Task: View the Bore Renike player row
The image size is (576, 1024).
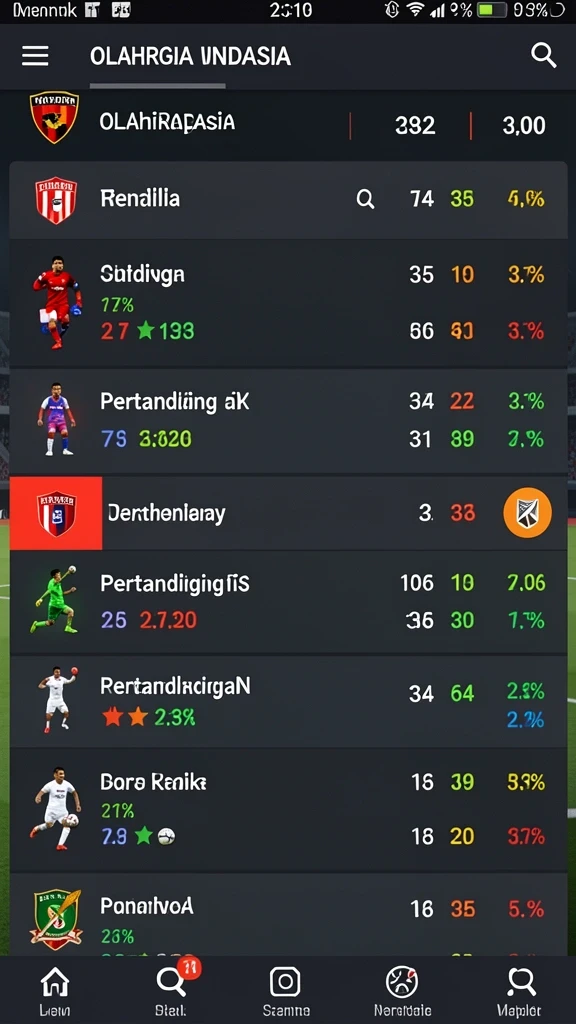Action: point(288,810)
